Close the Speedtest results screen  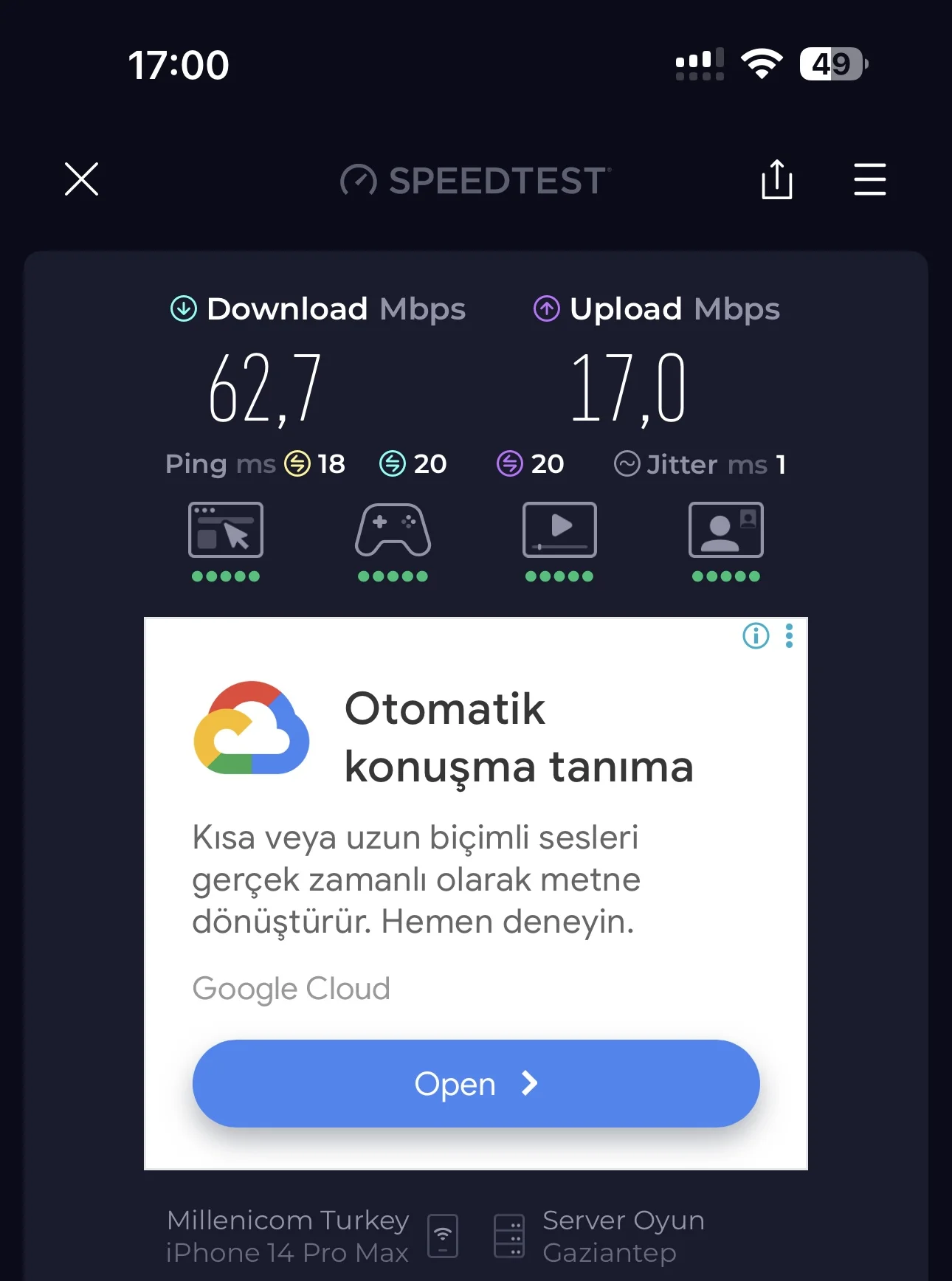(x=81, y=179)
